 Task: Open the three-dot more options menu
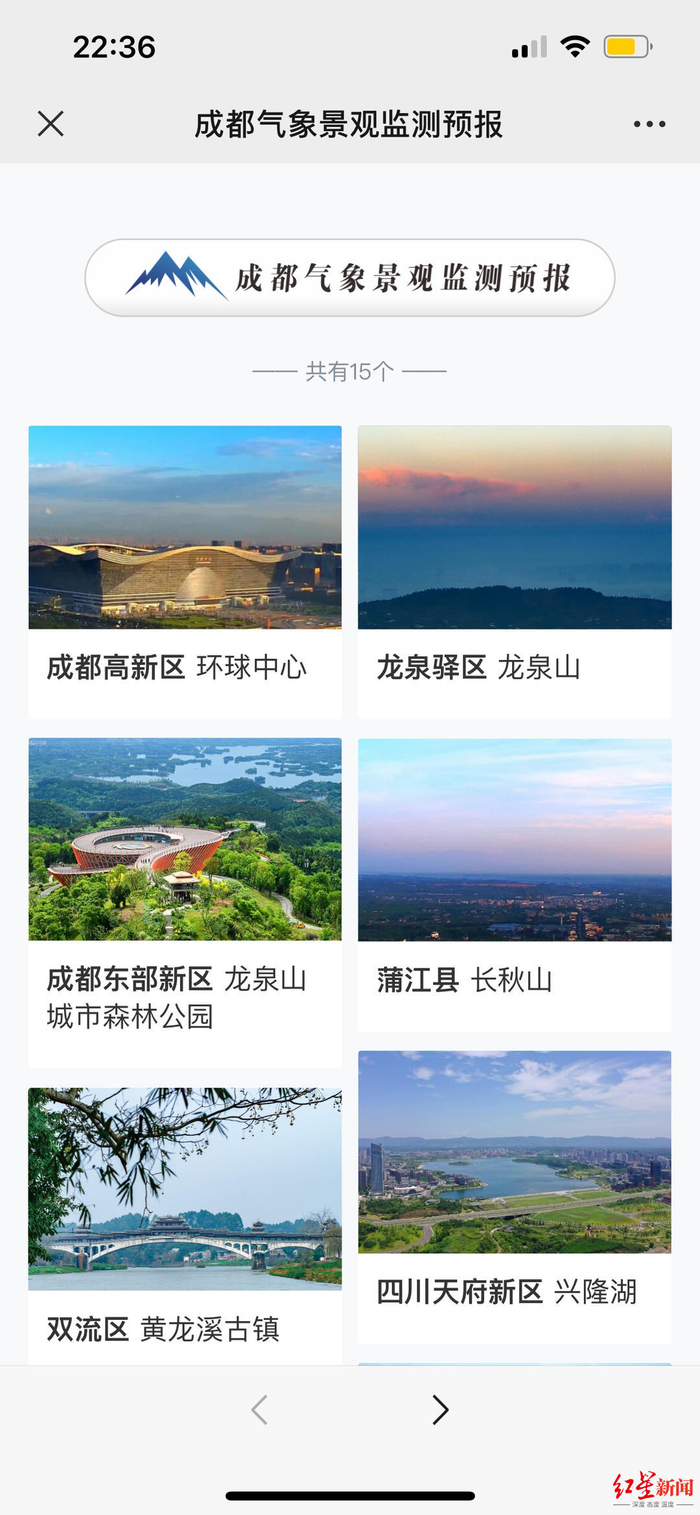tap(649, 124)
